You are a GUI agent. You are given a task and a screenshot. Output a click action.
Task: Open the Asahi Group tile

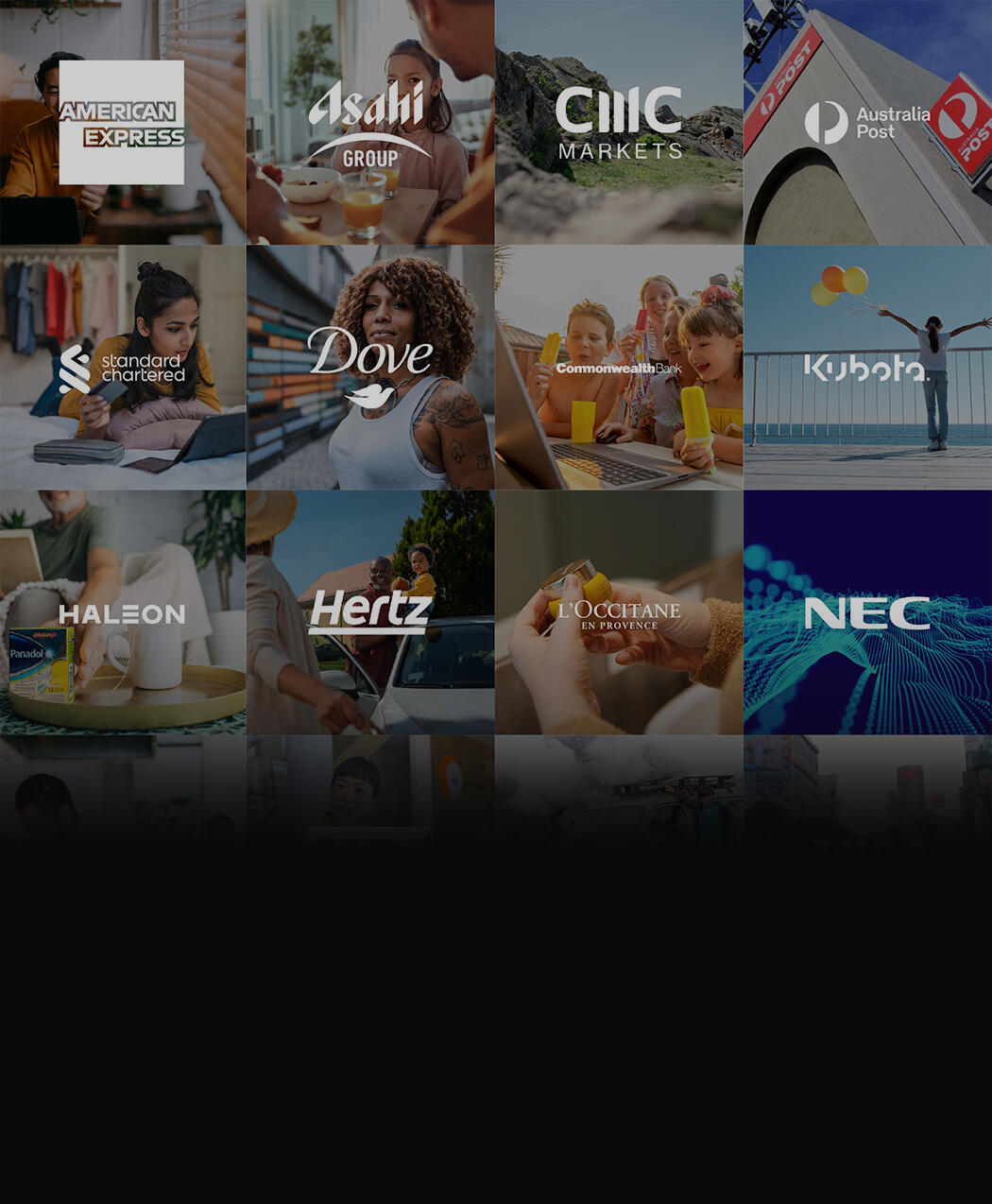coord(369,123)
